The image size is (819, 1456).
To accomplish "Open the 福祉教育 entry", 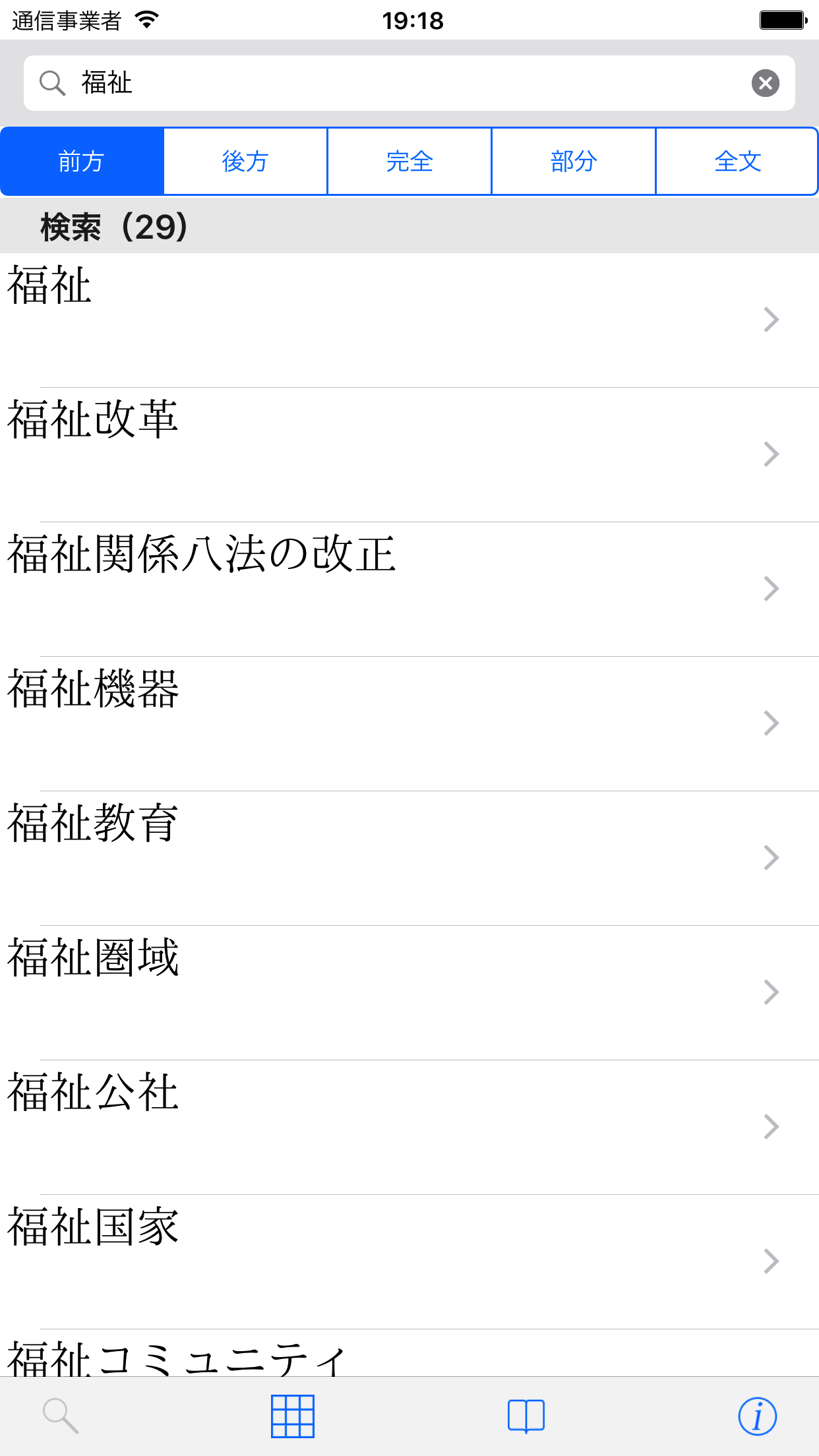I will [396, 858].
